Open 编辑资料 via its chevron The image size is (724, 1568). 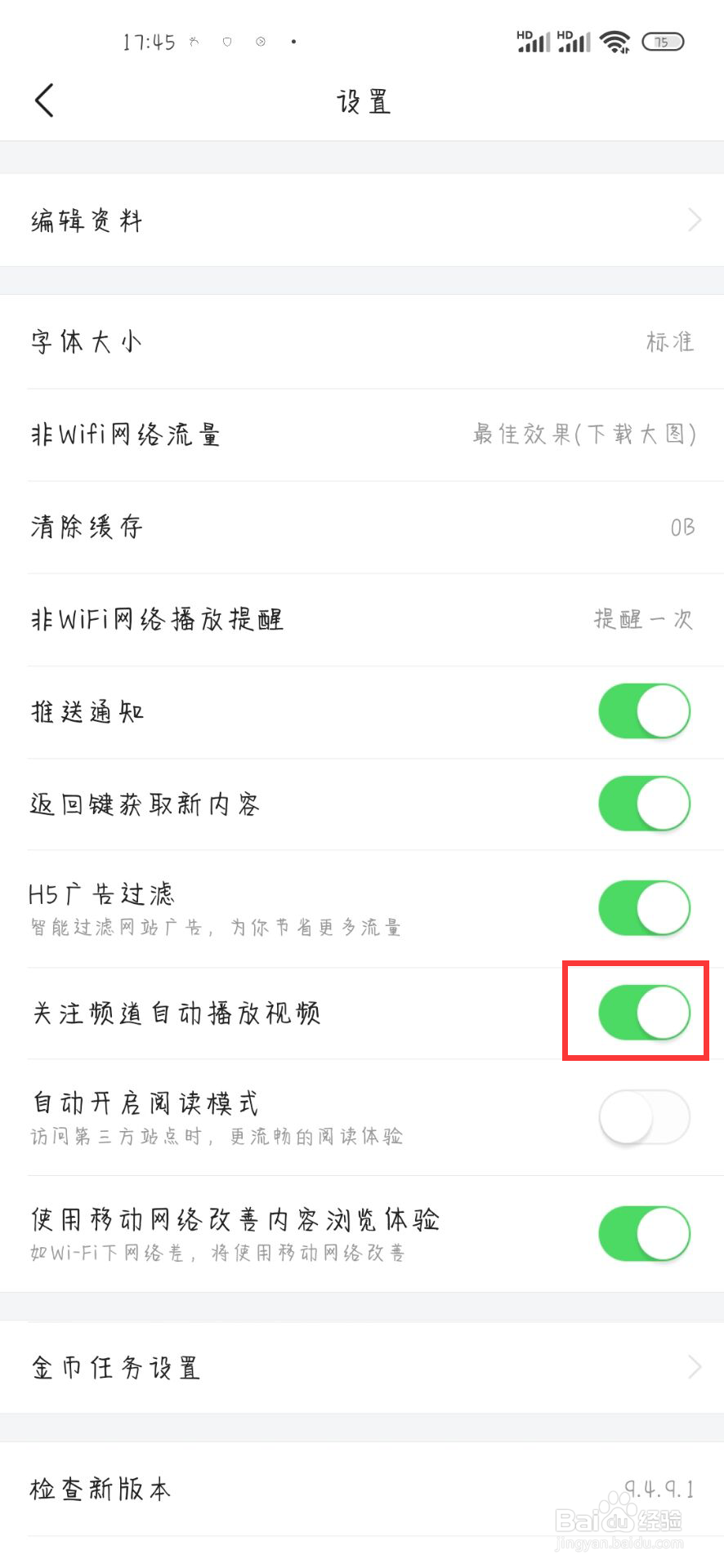[x=694, y=220]
